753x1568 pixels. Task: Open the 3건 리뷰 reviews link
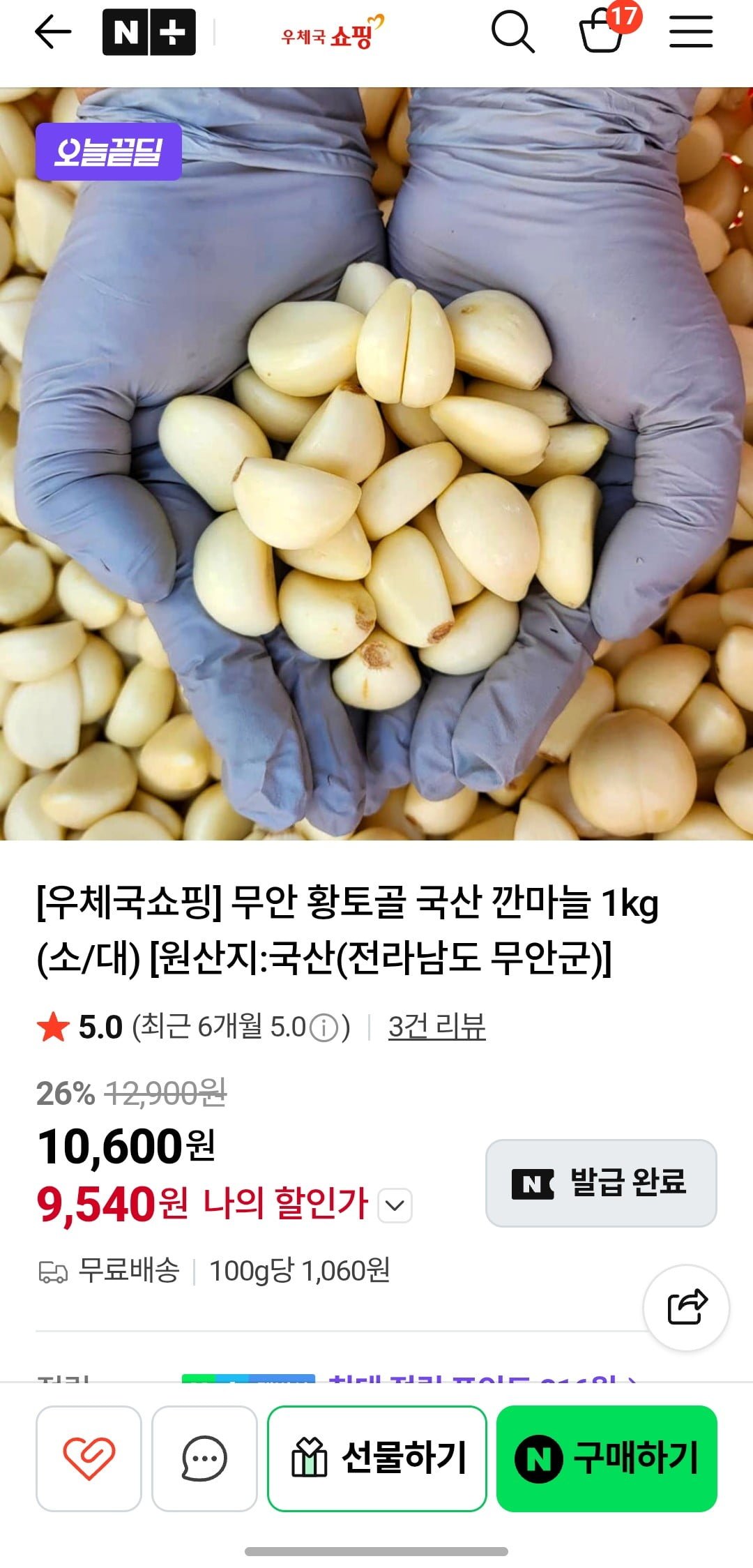[x=436, y=1027]
